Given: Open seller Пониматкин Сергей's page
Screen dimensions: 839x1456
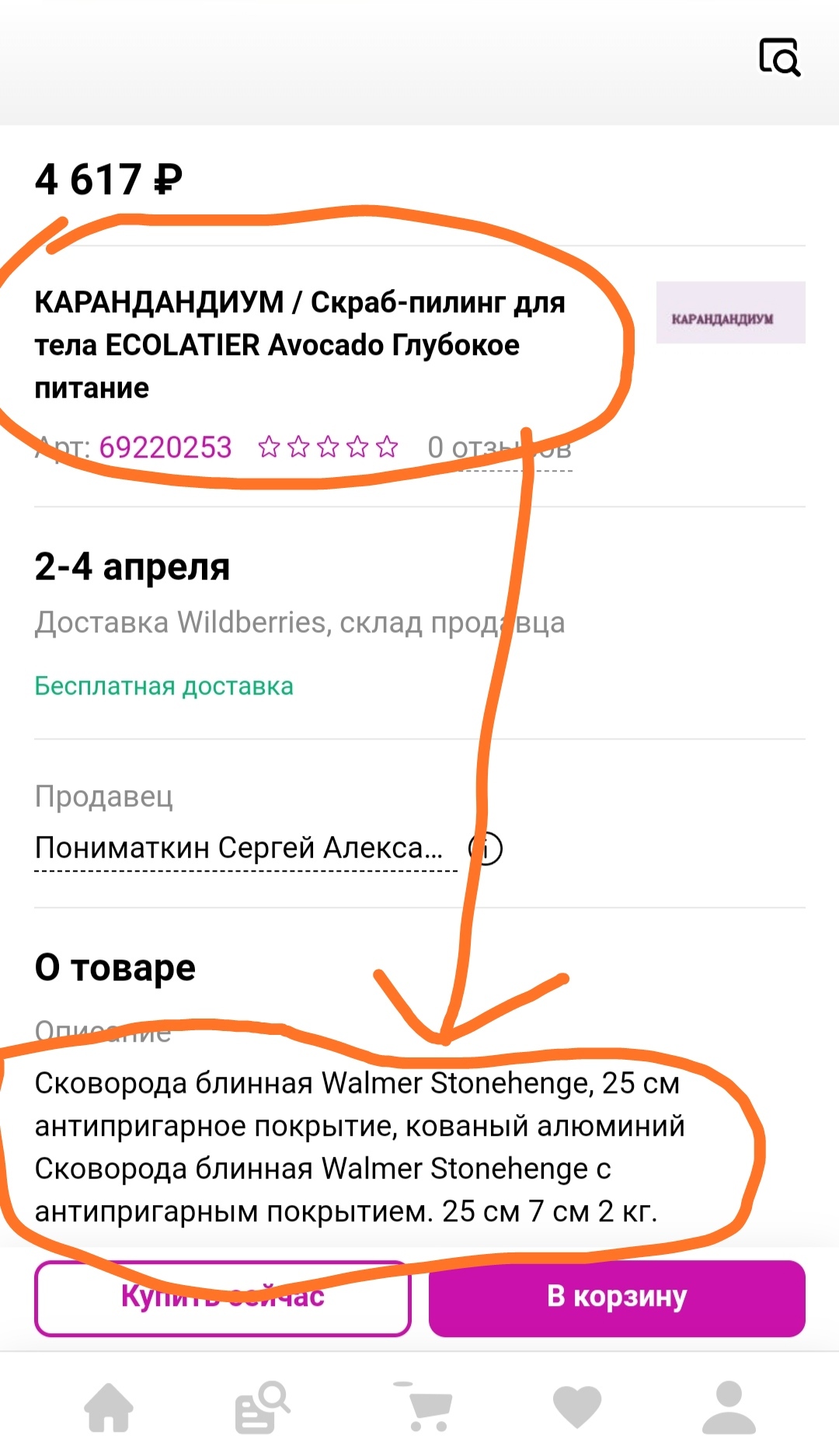Looking at the screenshot, I should click(239, 848).
